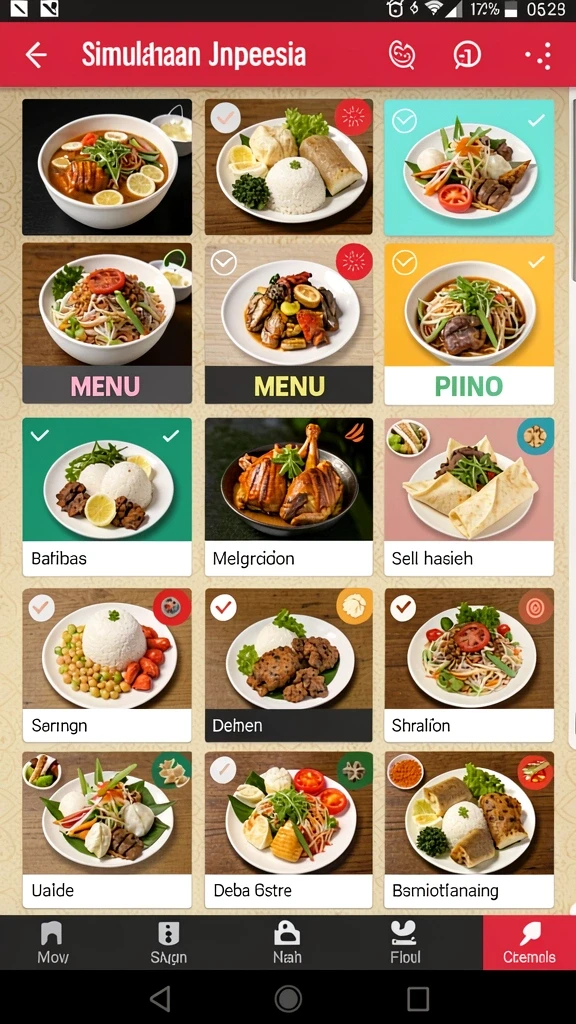The height and width of the screenshot is (1024, 576).
Task: Switch to the Mov tab
Action: click(52, 942)
